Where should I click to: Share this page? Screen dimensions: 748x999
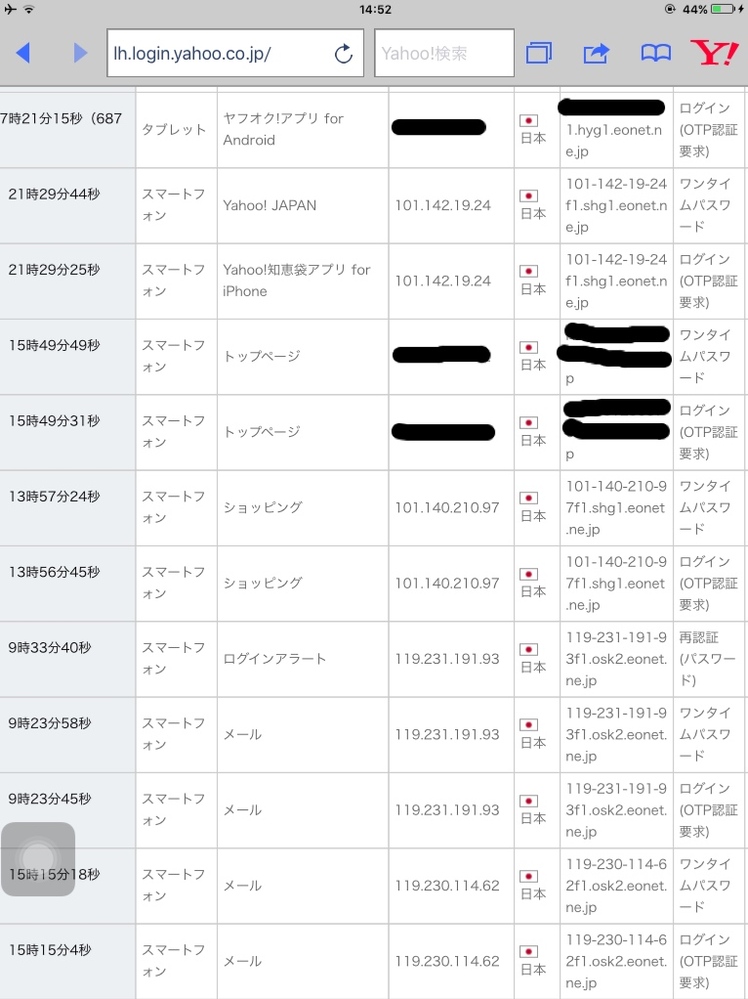[x=596, y=53]
